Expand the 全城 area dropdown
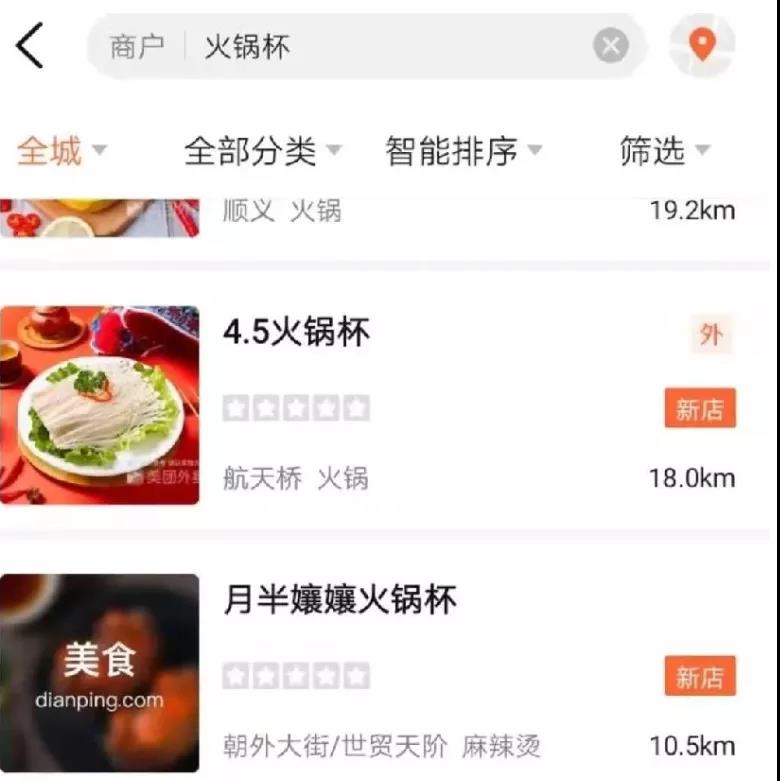The width and height of the screenshot is (780, 781). pos(62,151)
